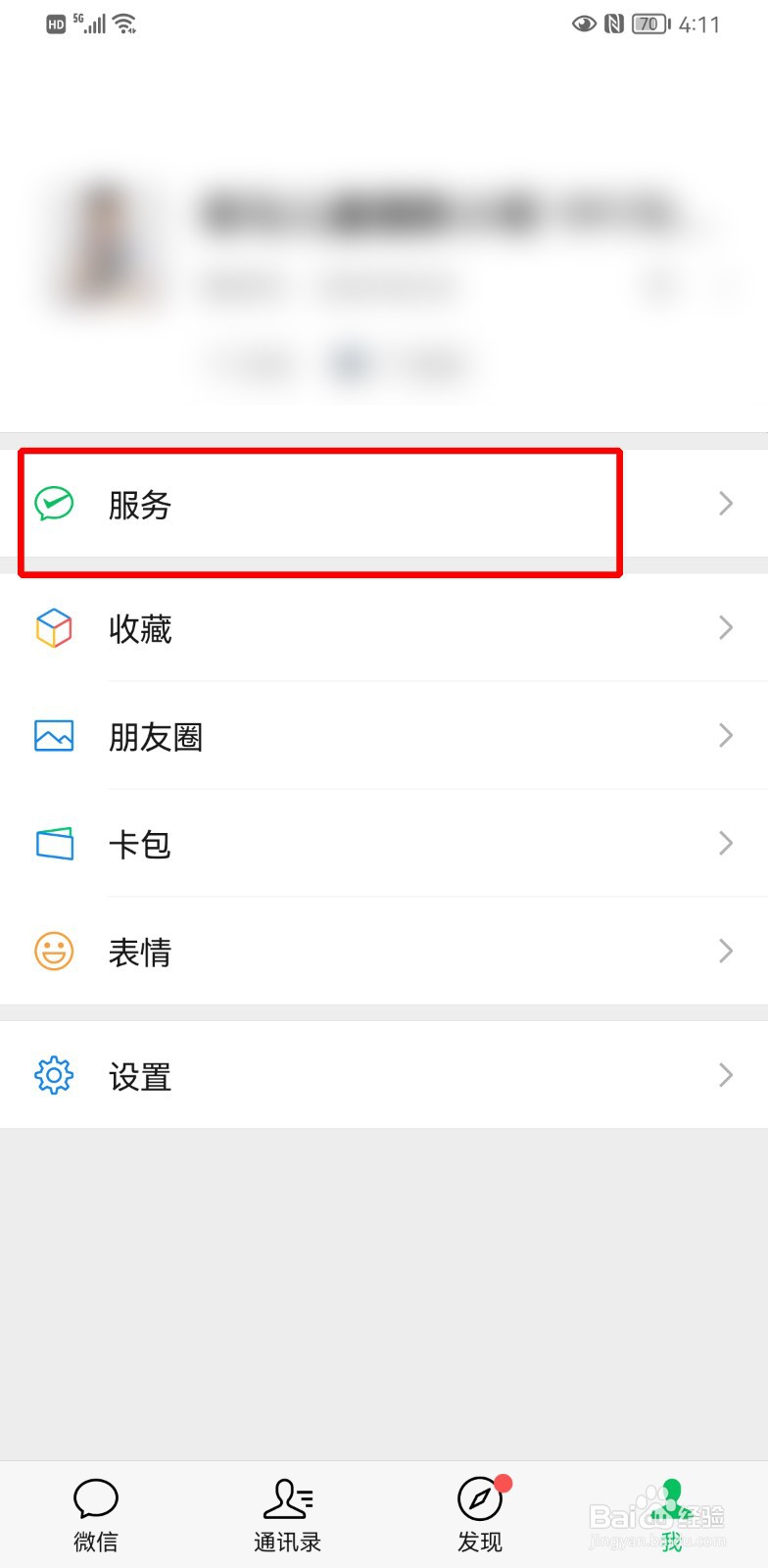Tap the profile avatar thumbnail

pos(103,245)
